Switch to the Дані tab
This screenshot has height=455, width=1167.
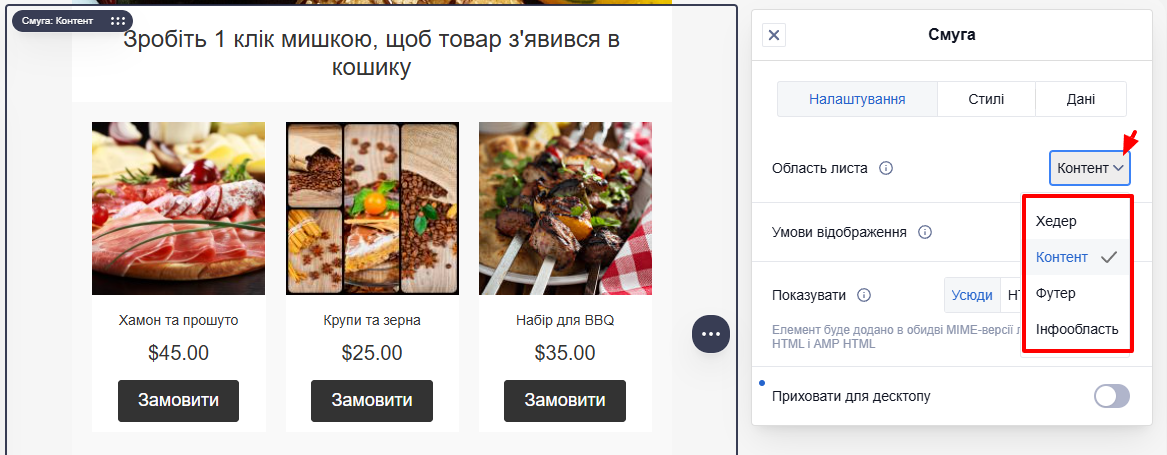(x=1080, y=99)
